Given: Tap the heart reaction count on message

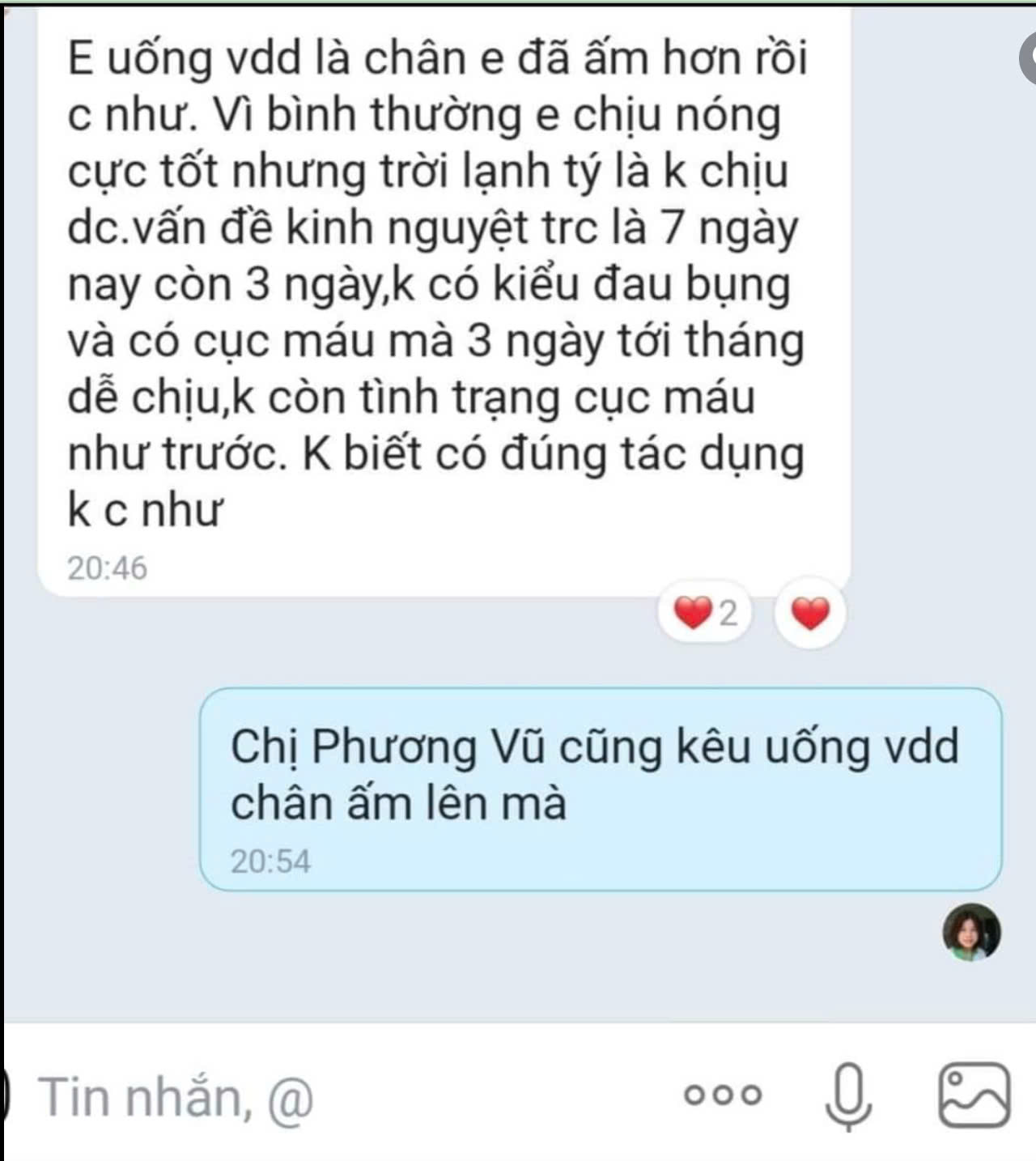Looking at the screenshot, I should (705, 614).
